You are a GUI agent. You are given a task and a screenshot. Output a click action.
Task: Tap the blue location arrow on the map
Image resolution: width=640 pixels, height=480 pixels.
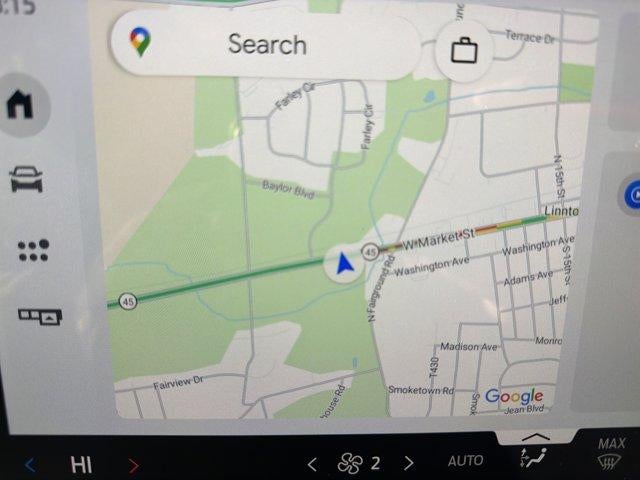coord(344,264)
